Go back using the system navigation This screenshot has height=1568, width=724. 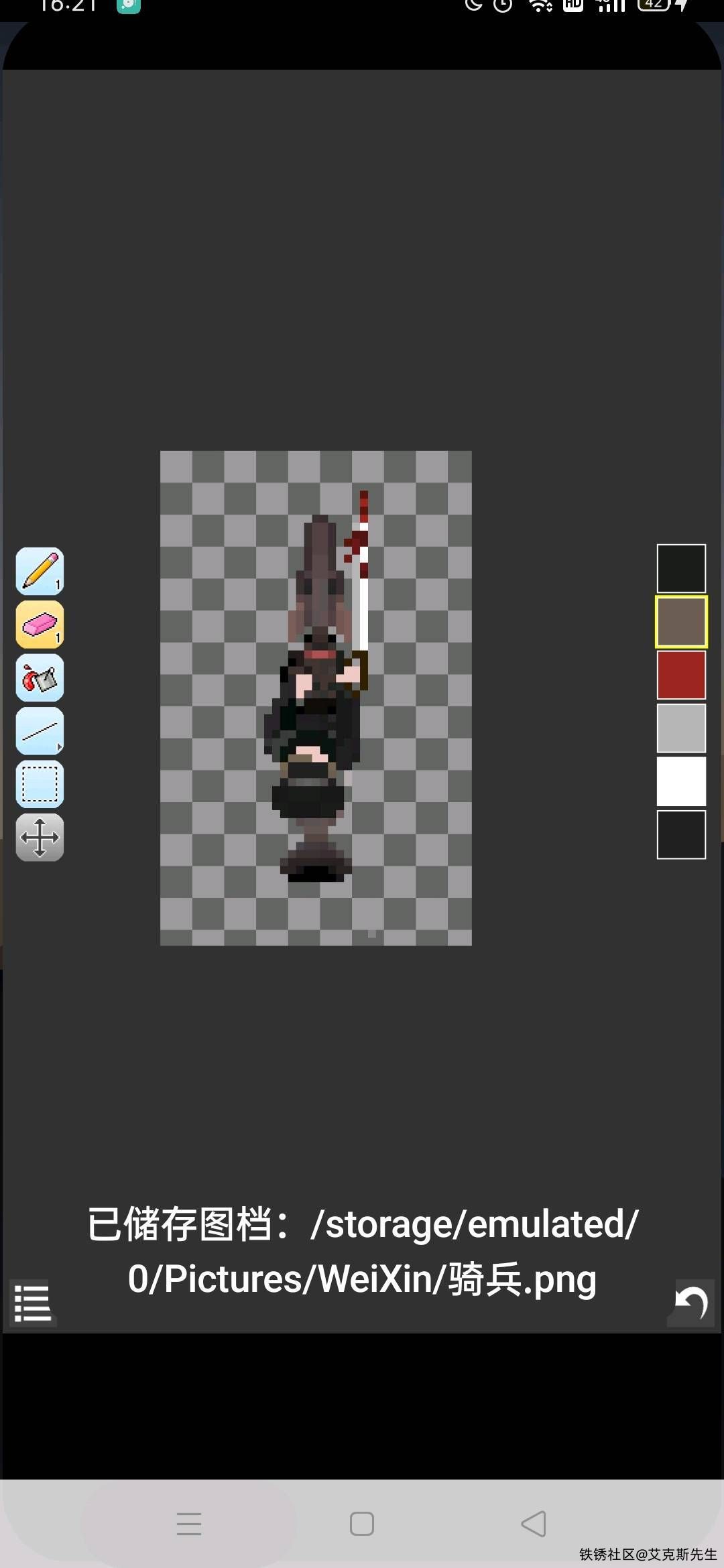click(534, 1524)
